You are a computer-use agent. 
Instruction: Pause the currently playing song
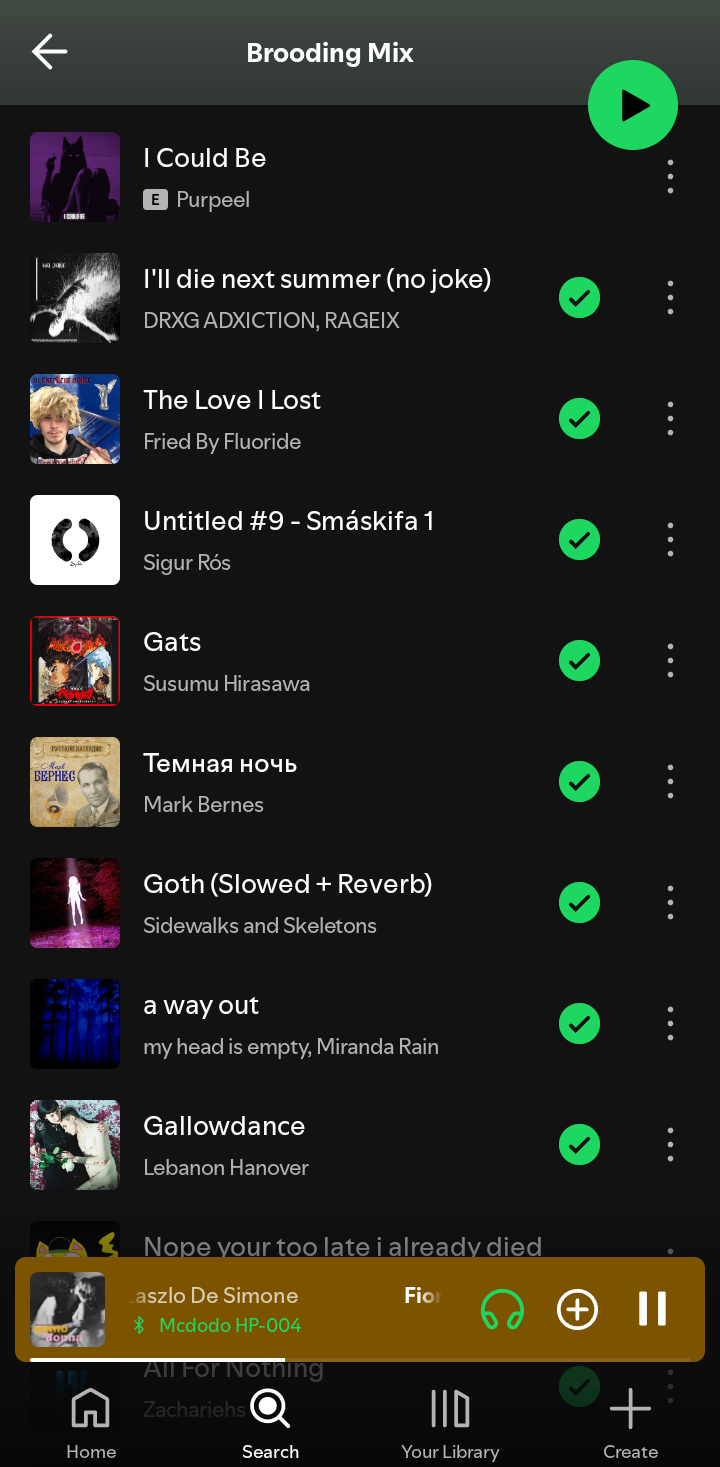coord(652,1309)
